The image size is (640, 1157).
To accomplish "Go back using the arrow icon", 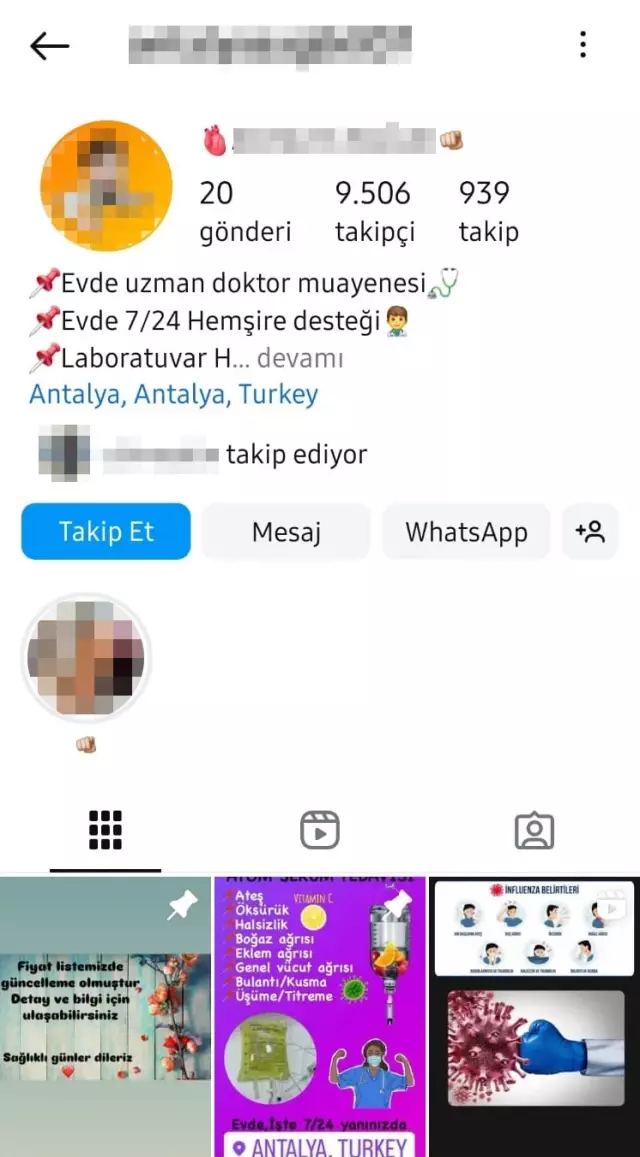I will coord(49,45).
